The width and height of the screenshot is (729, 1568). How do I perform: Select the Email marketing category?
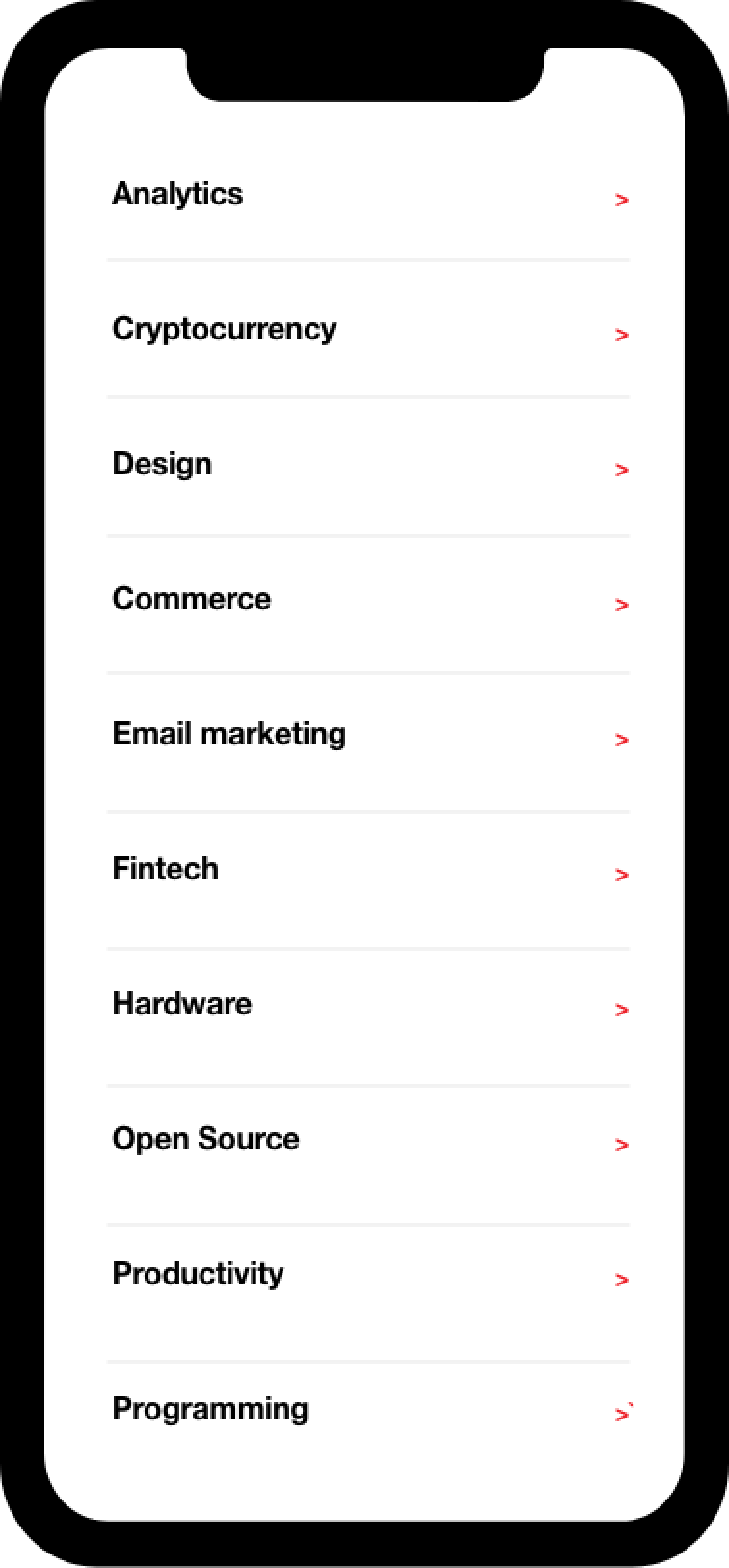[x=229, y=732]
